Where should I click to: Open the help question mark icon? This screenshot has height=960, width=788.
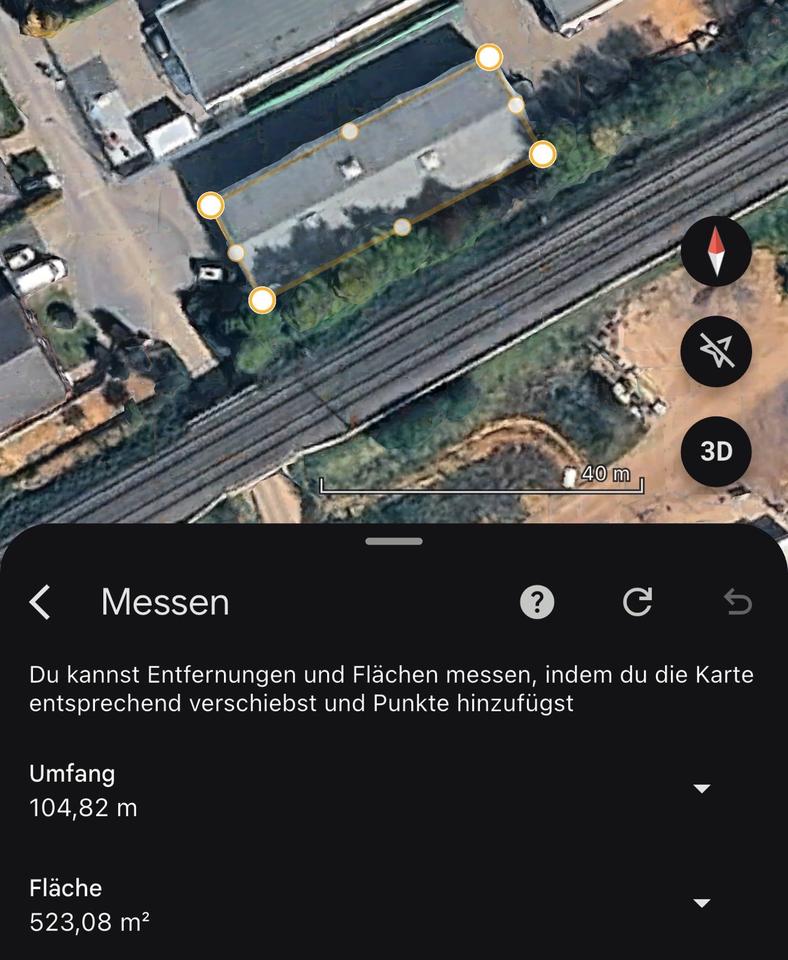537,602
